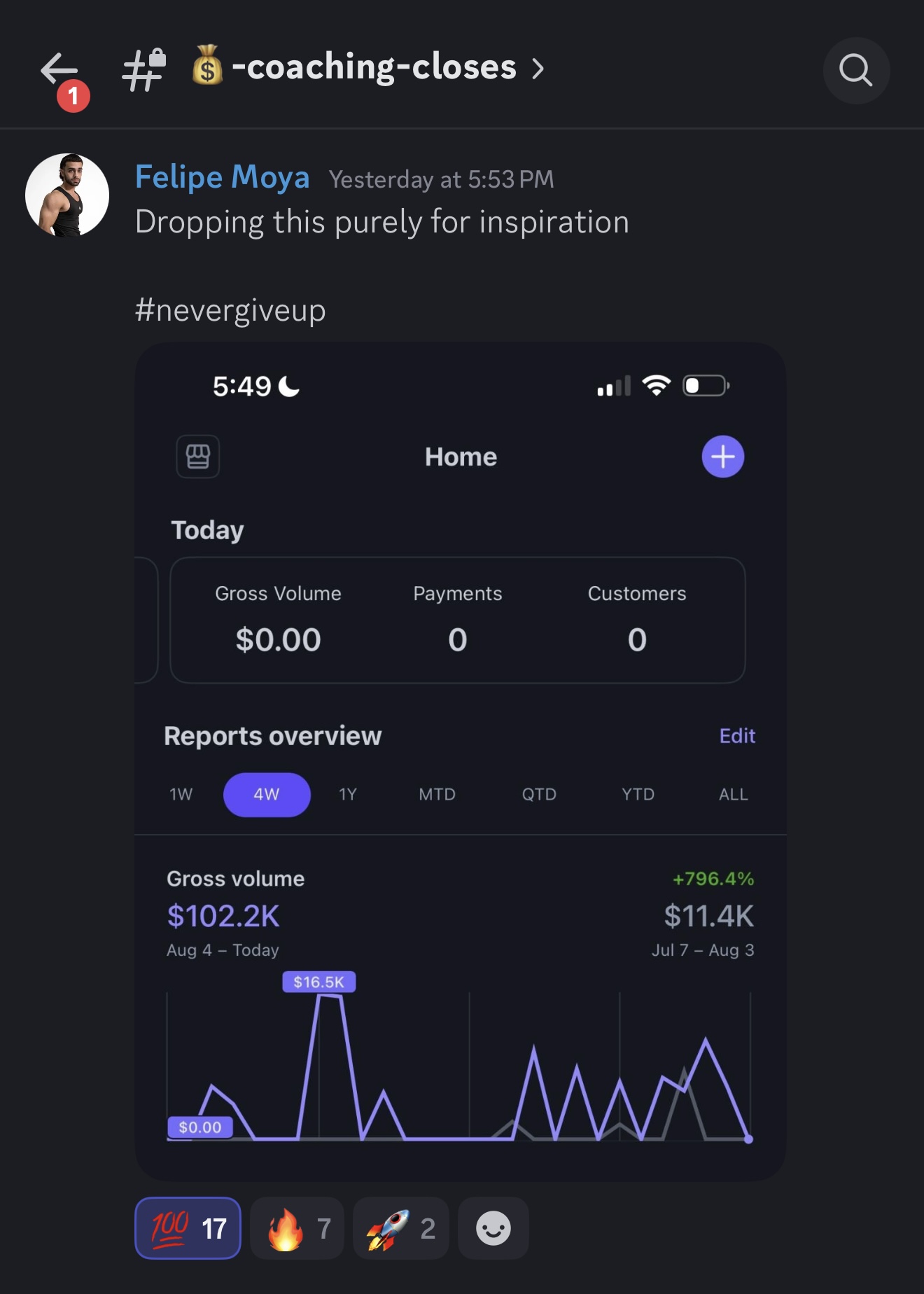The height and width of the screenshot is (1294, 924).
Task: Add a new emoji reaction
Action: [493, 1227]
